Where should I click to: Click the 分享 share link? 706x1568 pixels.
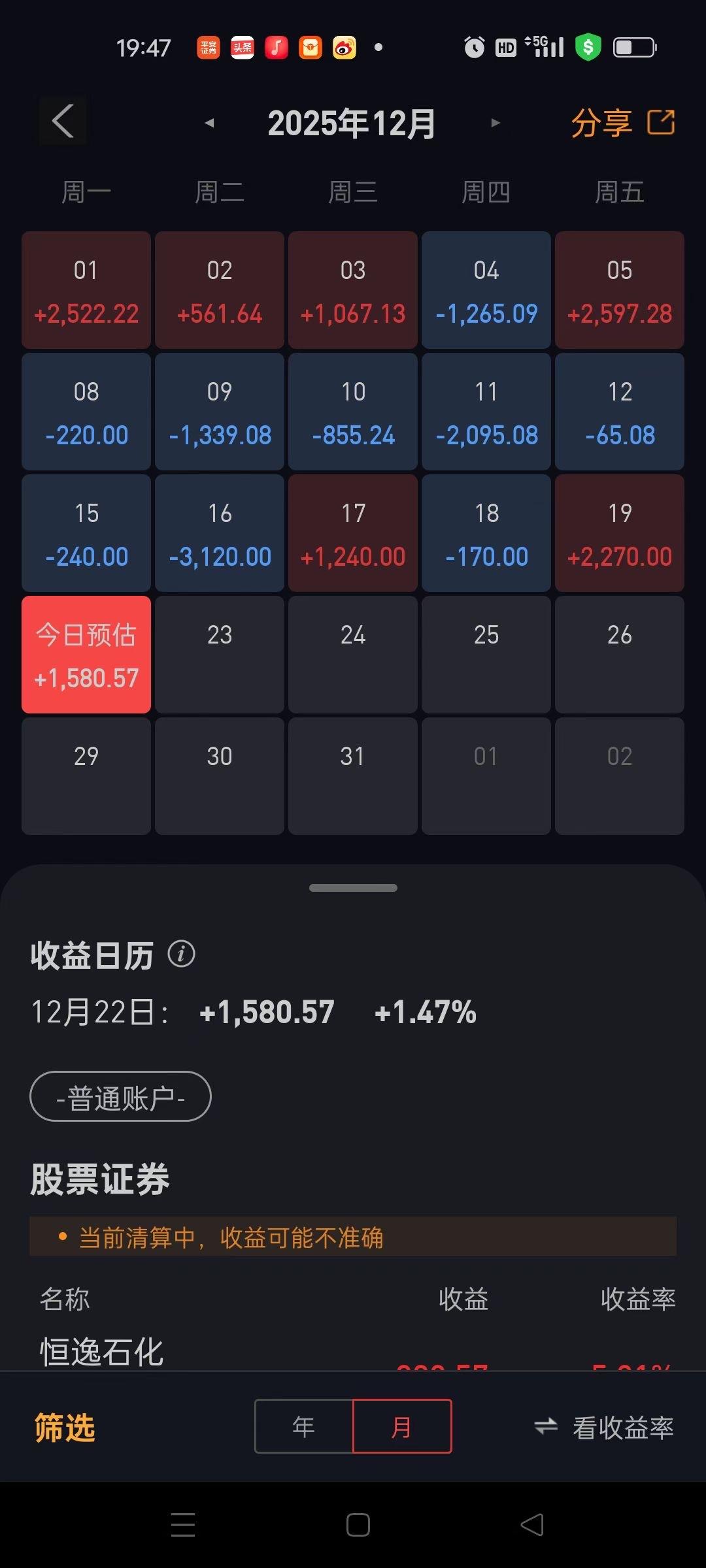(x=602, y=122)
